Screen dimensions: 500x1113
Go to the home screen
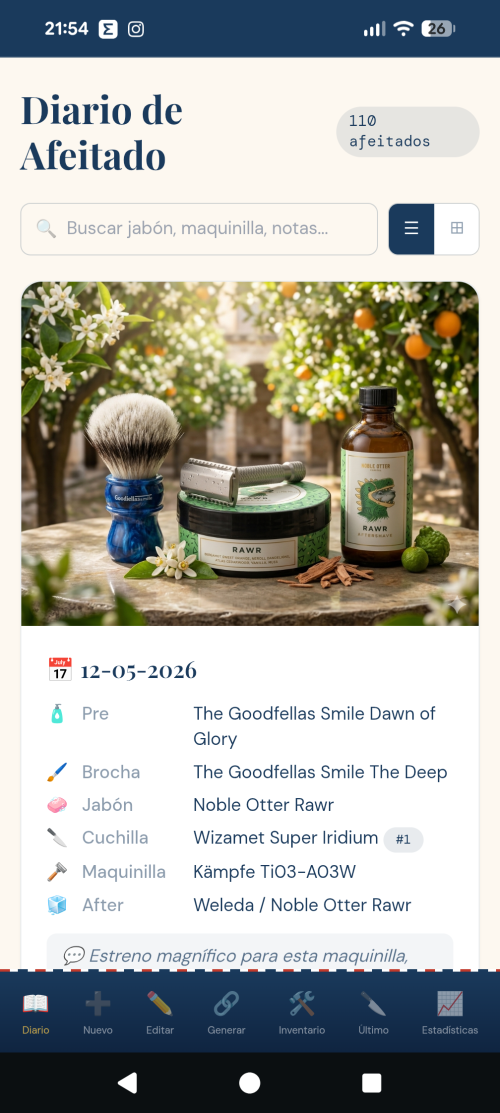[249, 1082]
